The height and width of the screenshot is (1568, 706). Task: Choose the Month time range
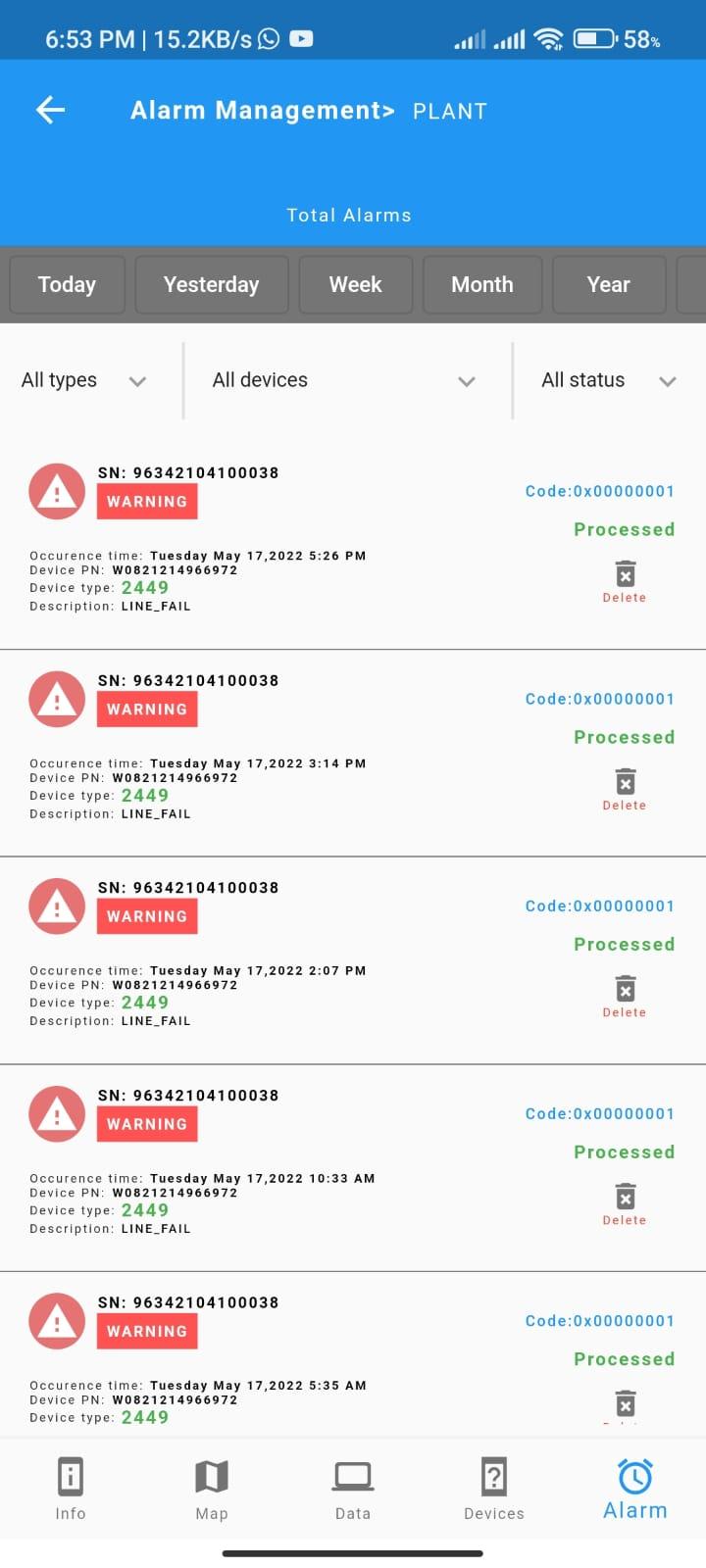pos(482,284)
